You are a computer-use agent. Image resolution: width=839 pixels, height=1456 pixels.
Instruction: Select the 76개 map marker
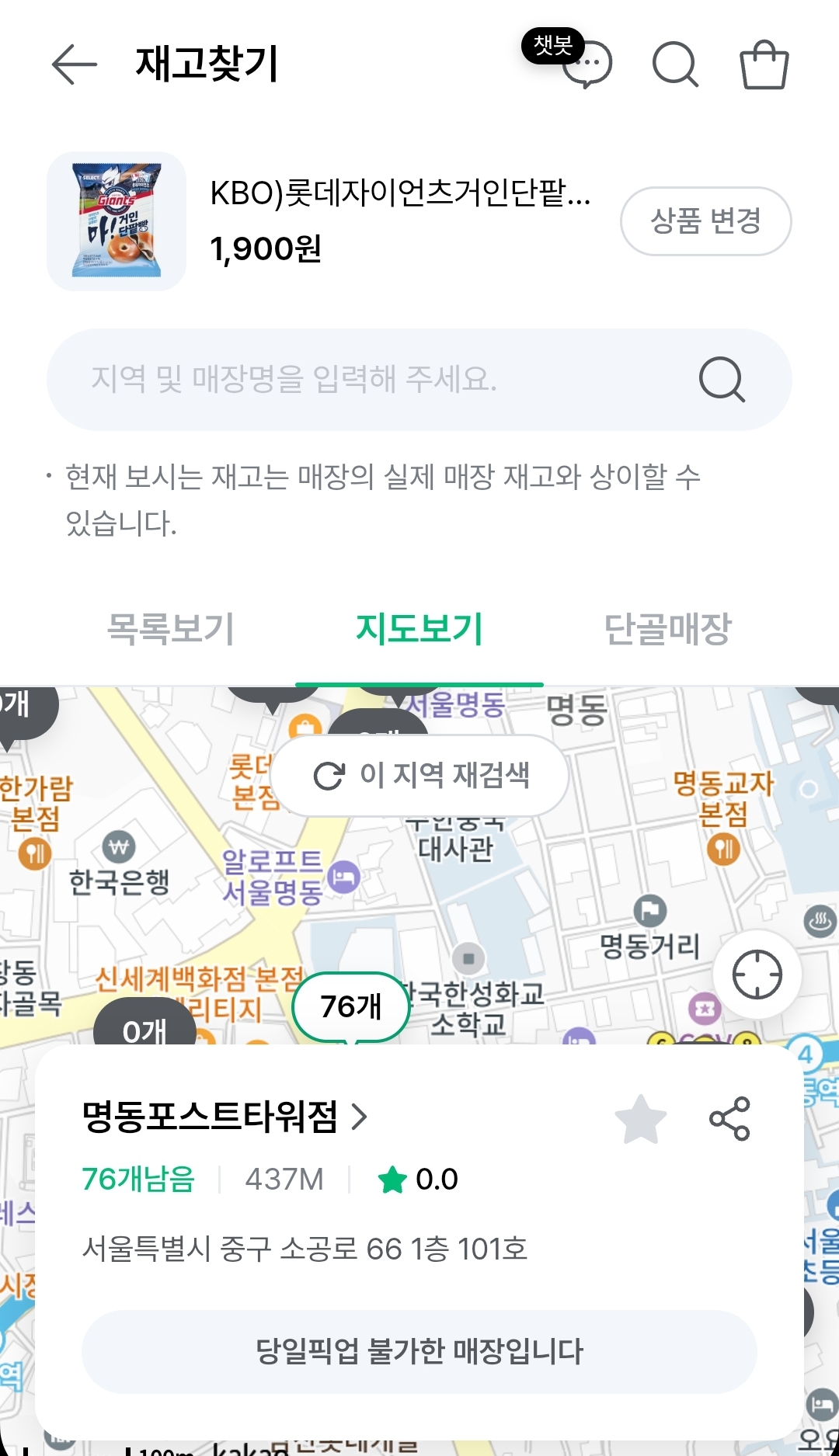(x=351, y=1006)
